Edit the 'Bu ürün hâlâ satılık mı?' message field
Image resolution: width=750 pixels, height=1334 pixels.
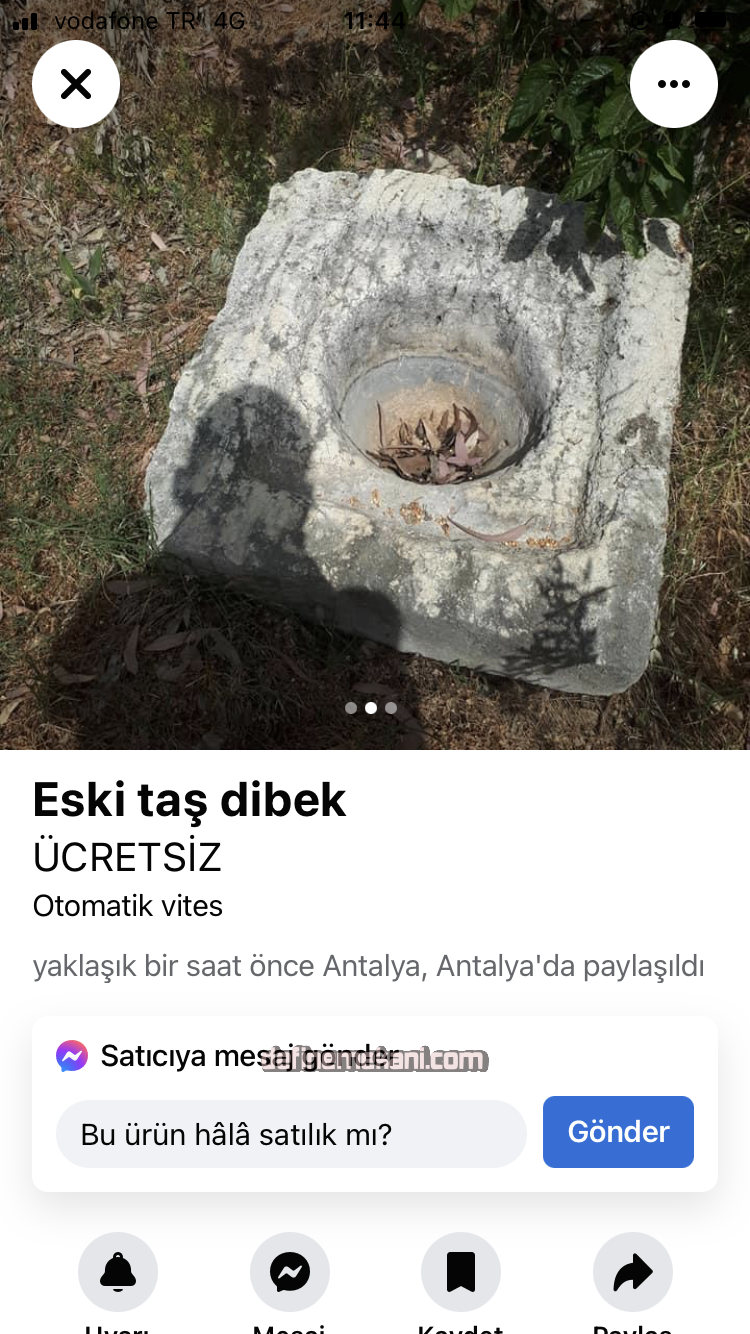(290, 1134)
